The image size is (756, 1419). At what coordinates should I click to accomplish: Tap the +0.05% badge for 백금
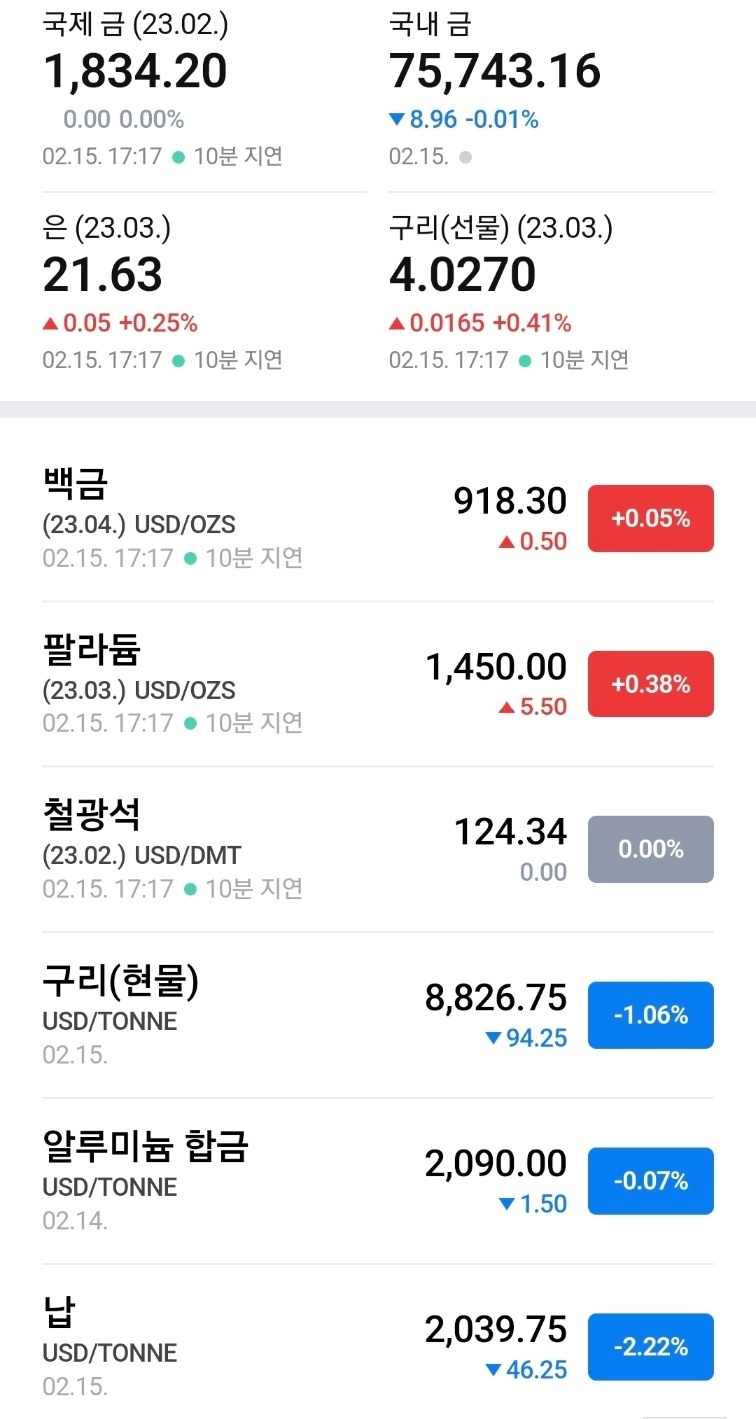point(651,518)
